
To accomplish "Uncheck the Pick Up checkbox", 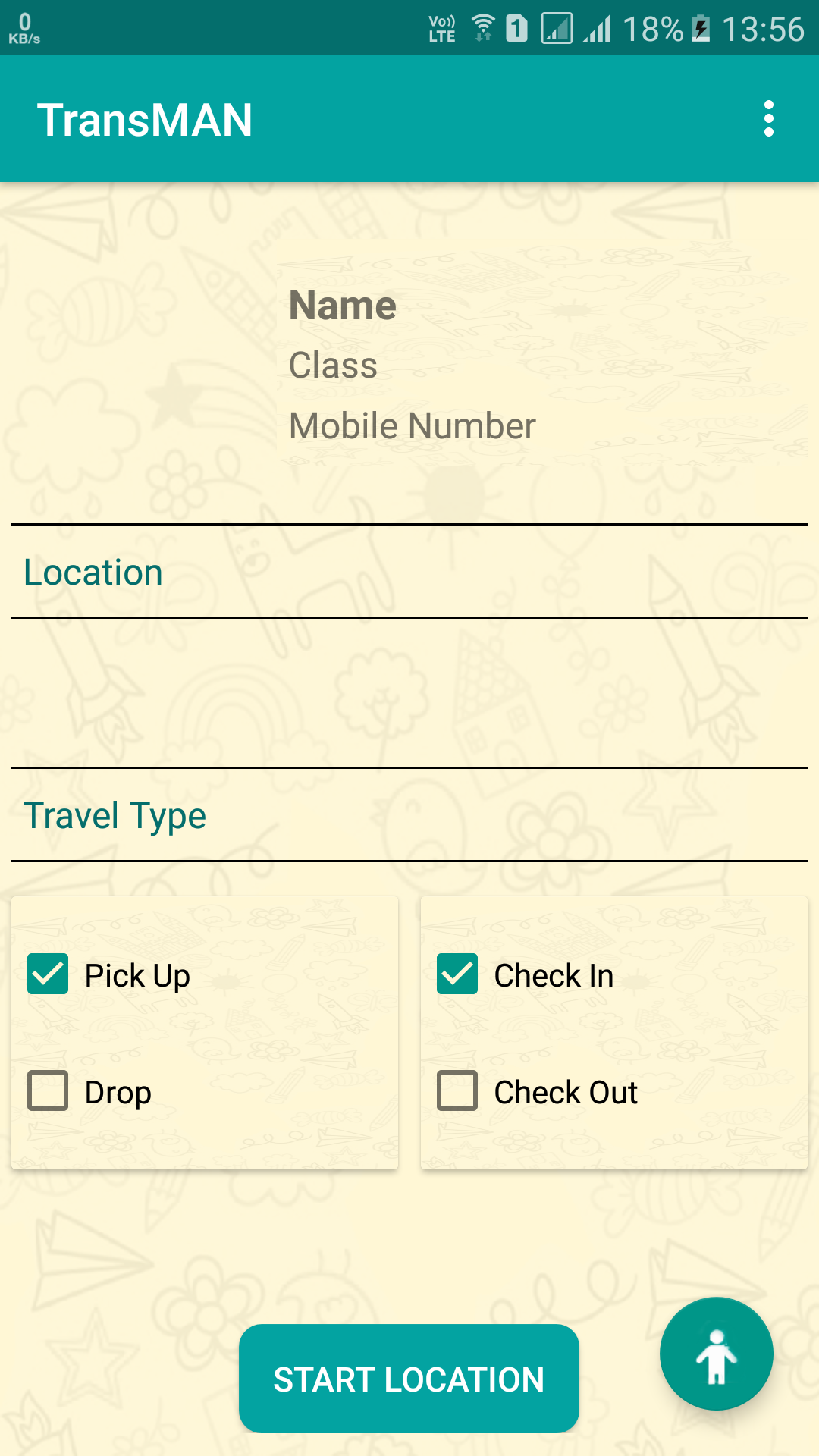I will click(48, 974).
